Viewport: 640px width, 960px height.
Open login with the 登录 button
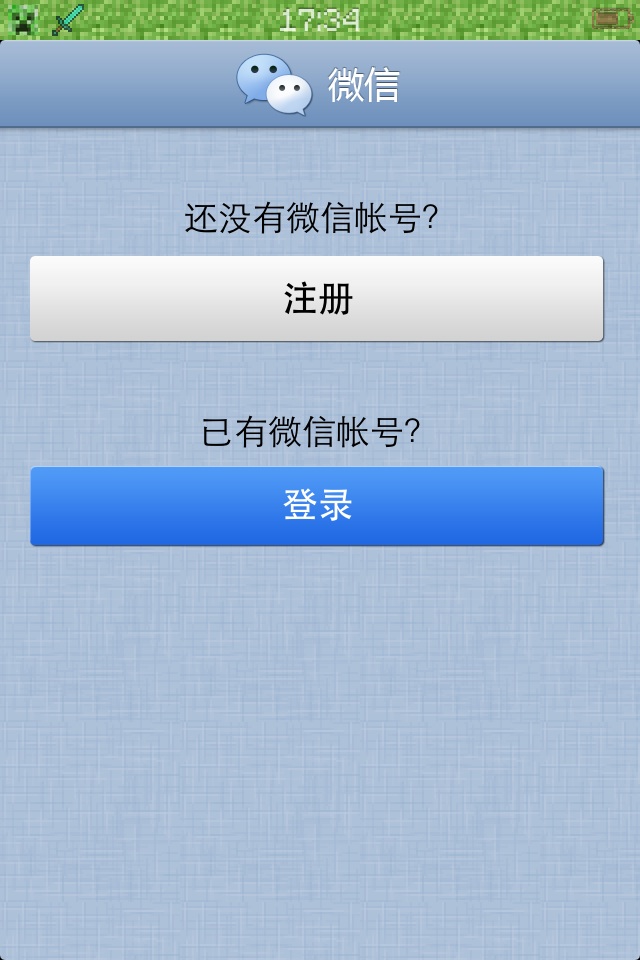[x=317, y=506]
